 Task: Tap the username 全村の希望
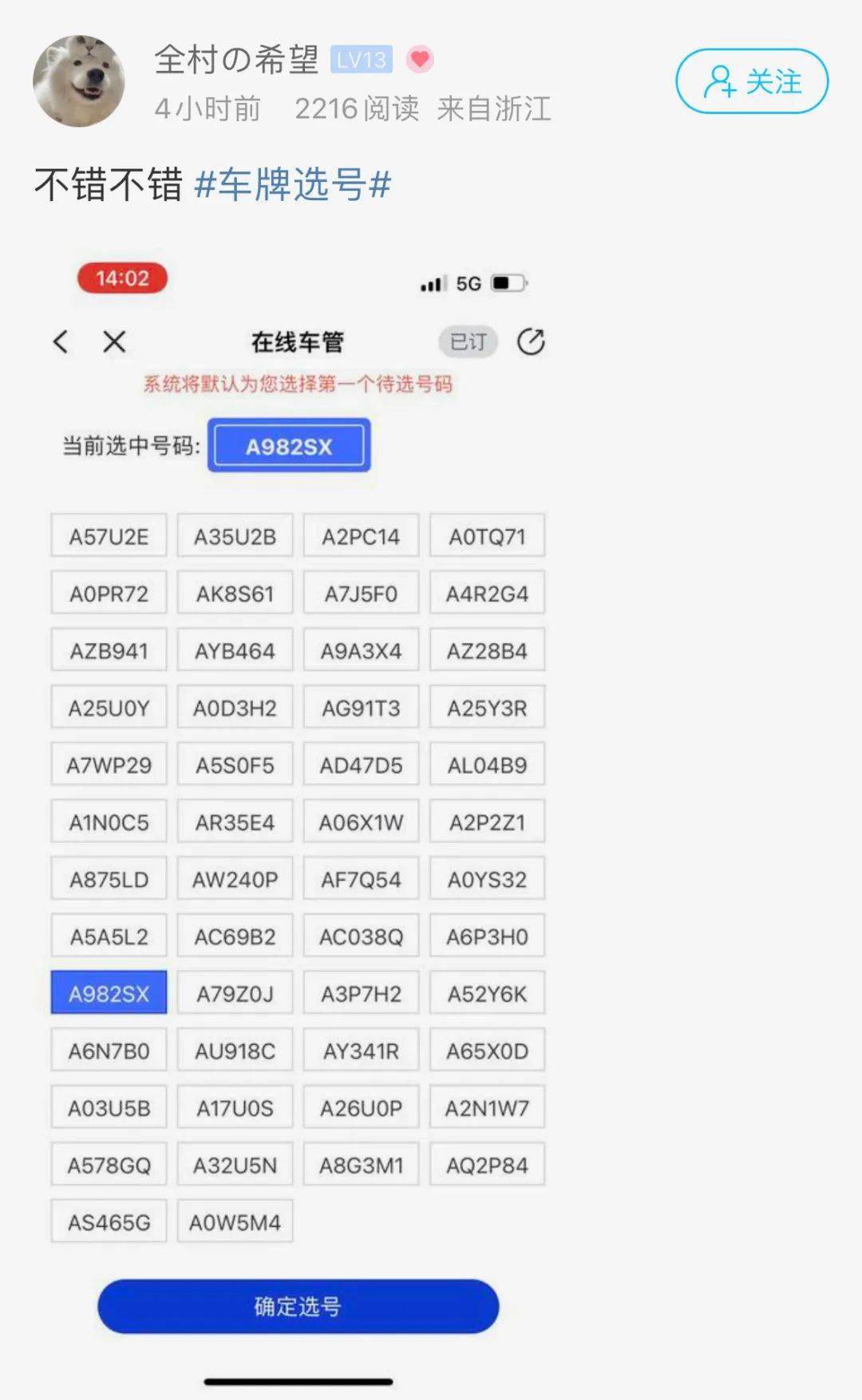tap(236, 60)
